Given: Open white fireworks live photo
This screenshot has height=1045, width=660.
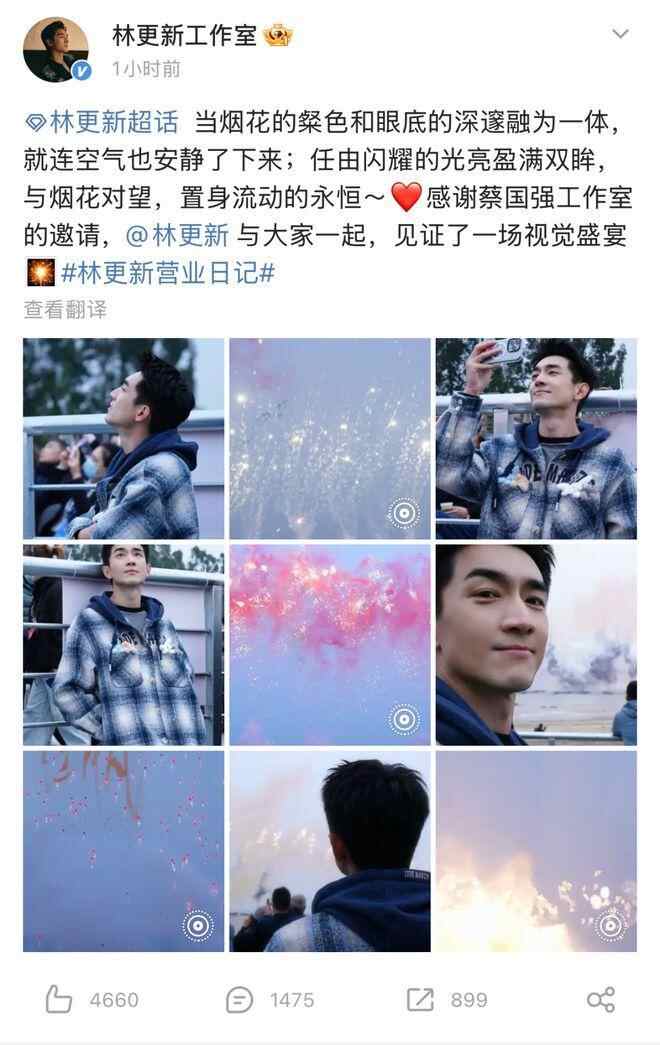Looking at the screenshot, I should tap(330, 439).
